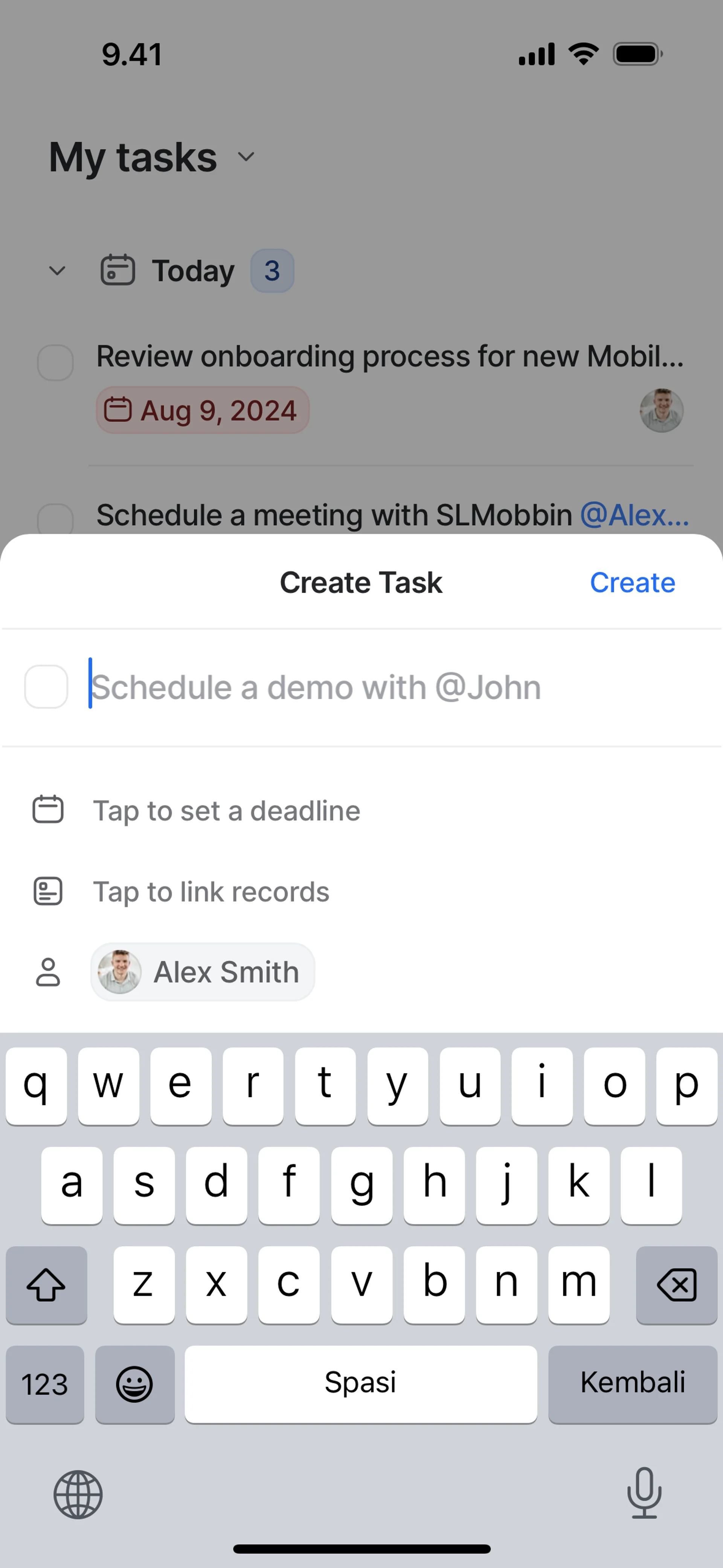Change keyboard language via the globe icon
This screenshot has height=1568, width=723.
[78, 1495]
